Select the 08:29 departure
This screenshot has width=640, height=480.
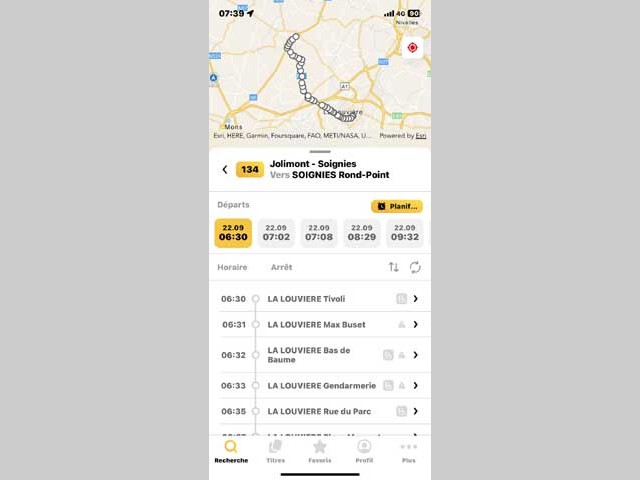click(x=362, y=233)
